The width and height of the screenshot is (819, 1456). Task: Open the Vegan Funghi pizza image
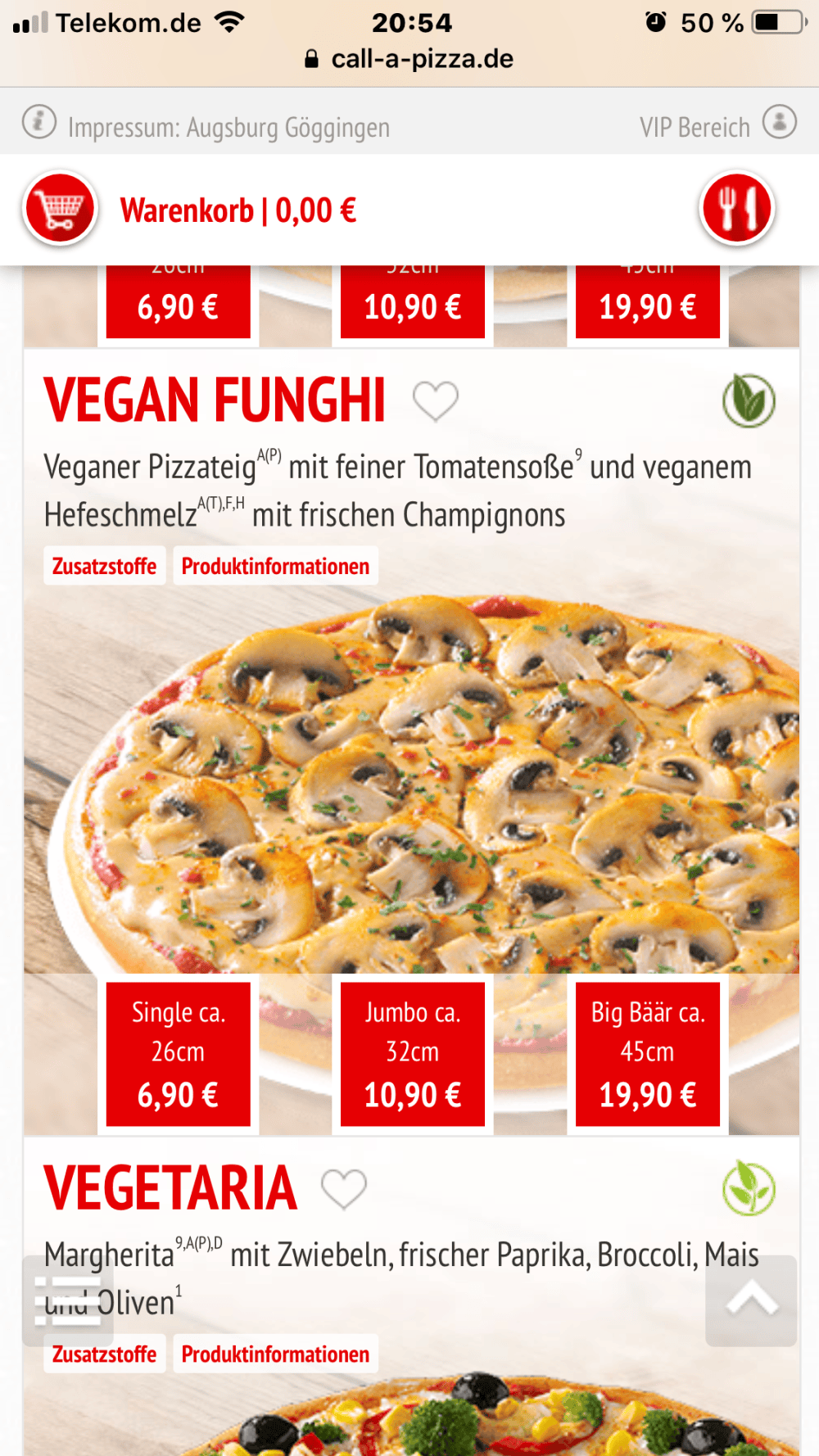click(x=411, y=782)
